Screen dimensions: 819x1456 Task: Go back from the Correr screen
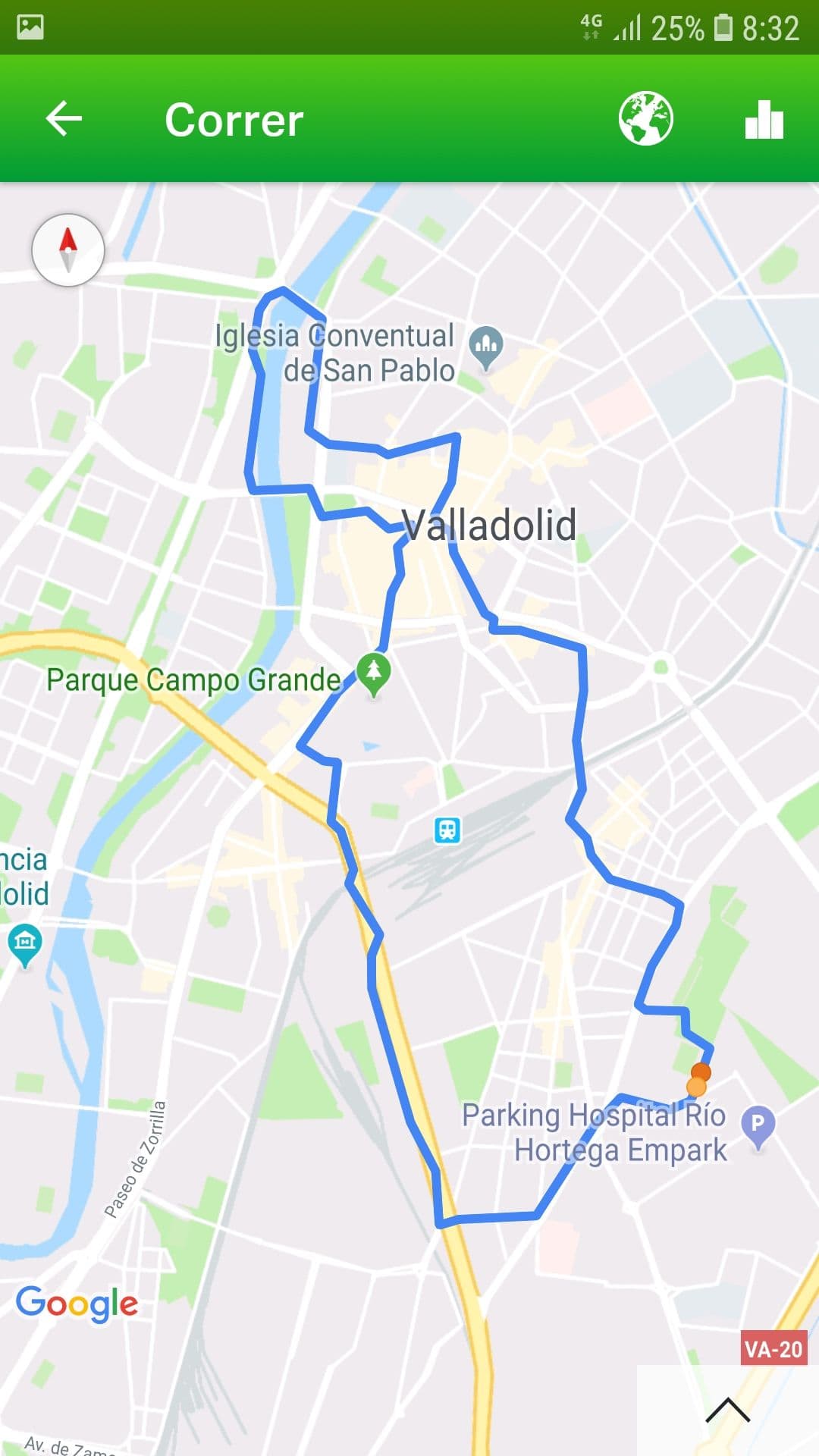click(x=64, y=119)
